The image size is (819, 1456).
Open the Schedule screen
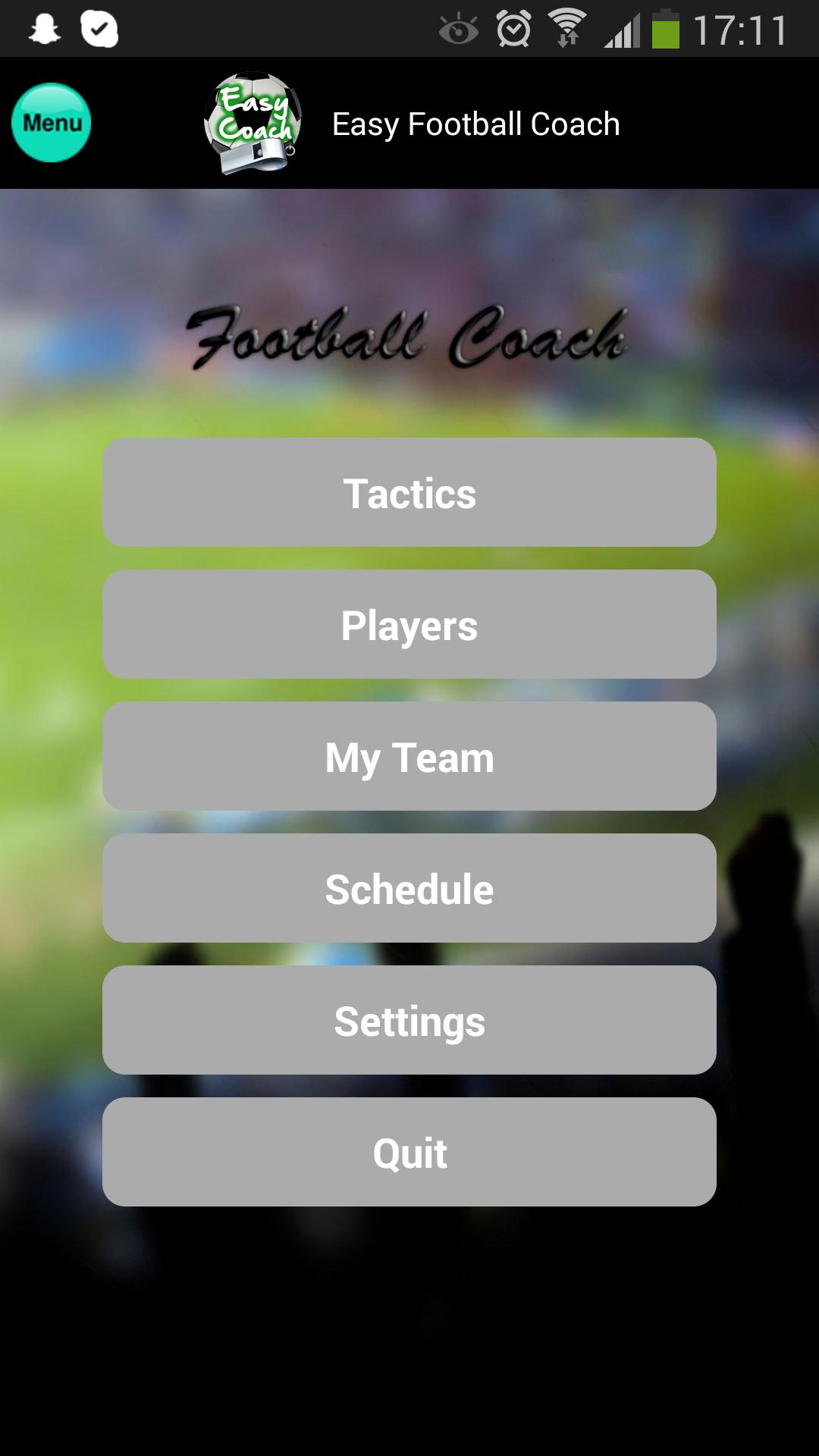[x=409, y=888]
